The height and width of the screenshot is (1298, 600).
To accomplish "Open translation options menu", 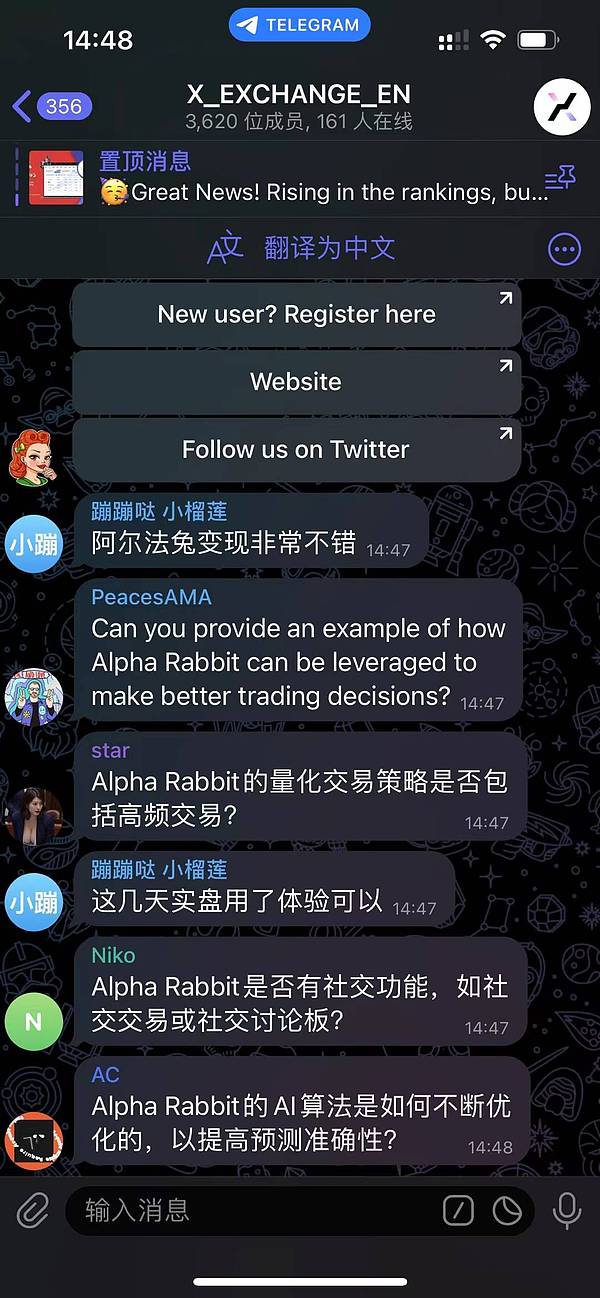I will (564, 249).
